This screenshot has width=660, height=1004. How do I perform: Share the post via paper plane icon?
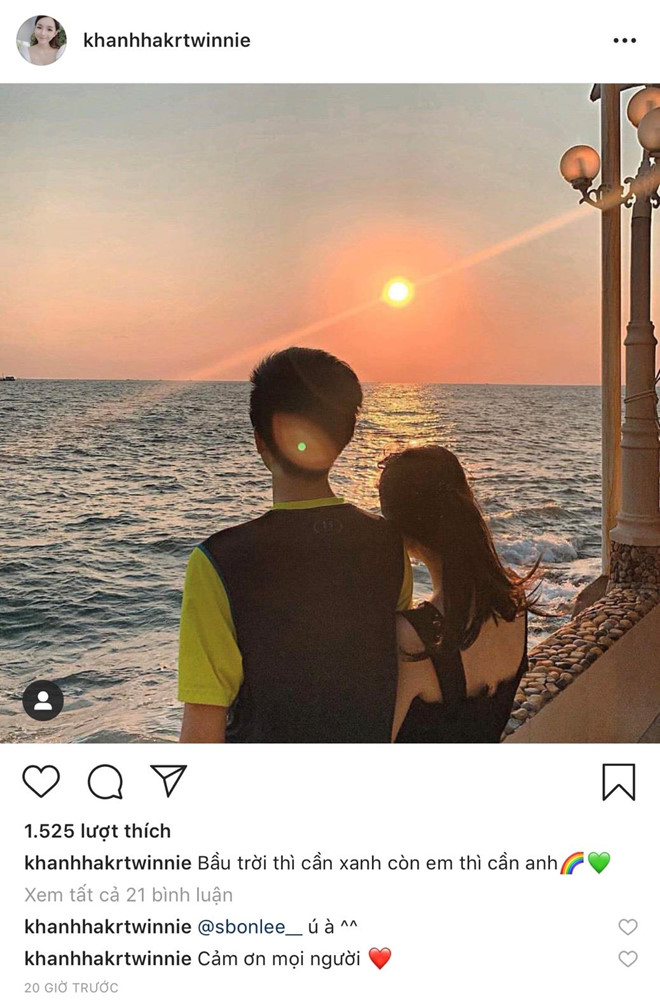(168, 780)
